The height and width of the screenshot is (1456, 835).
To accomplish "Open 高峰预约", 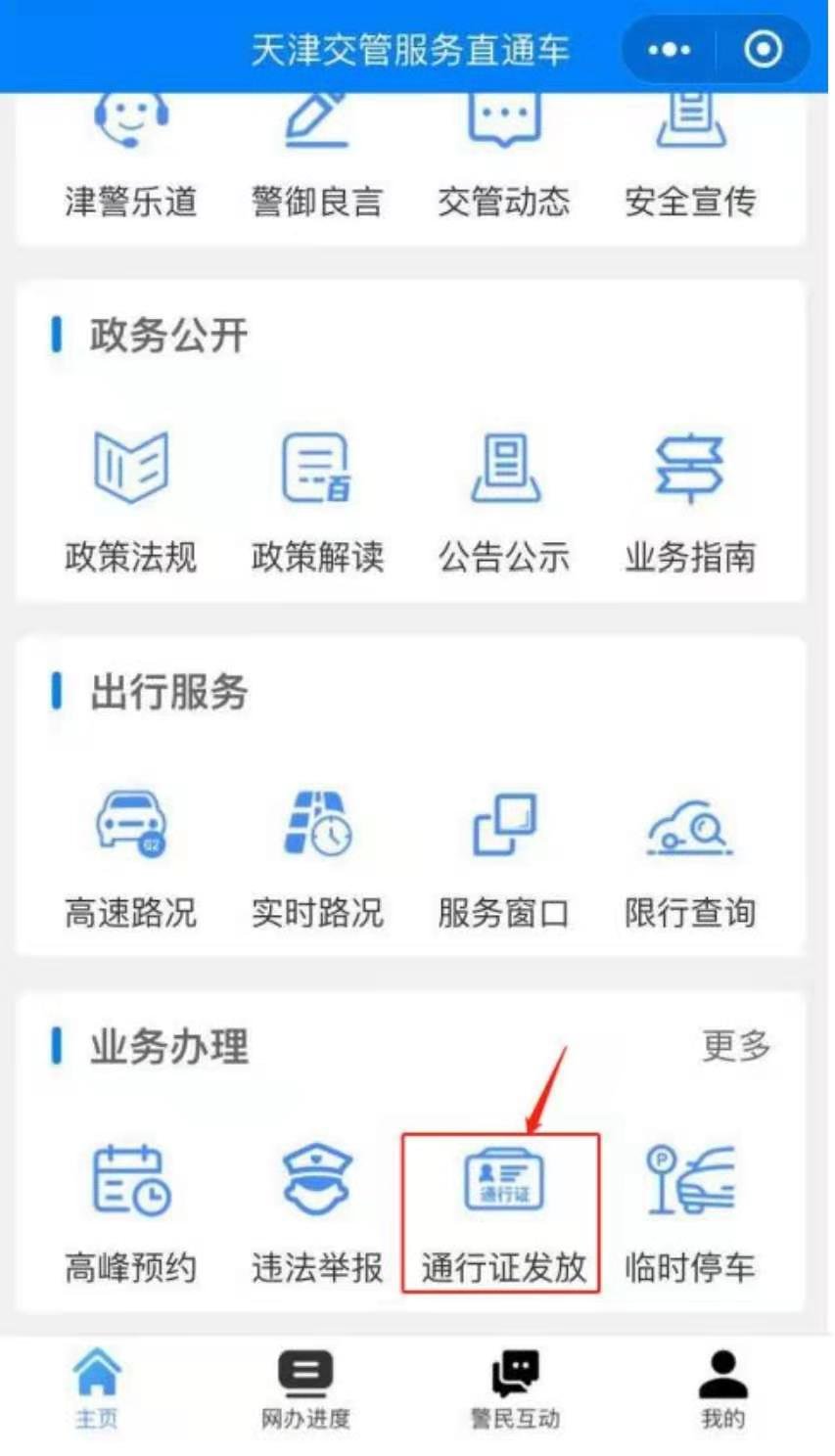I will [131, 1213].
